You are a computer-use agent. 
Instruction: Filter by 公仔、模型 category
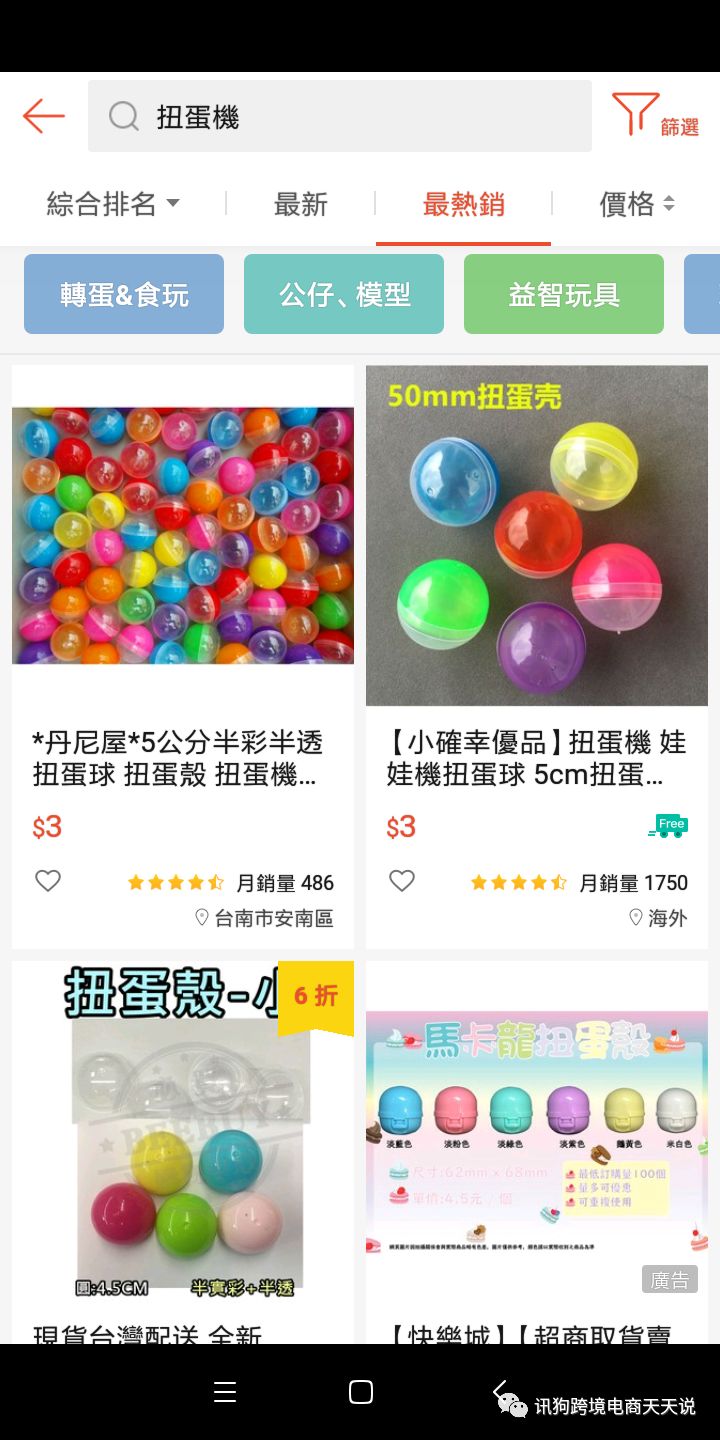point(344,294)
